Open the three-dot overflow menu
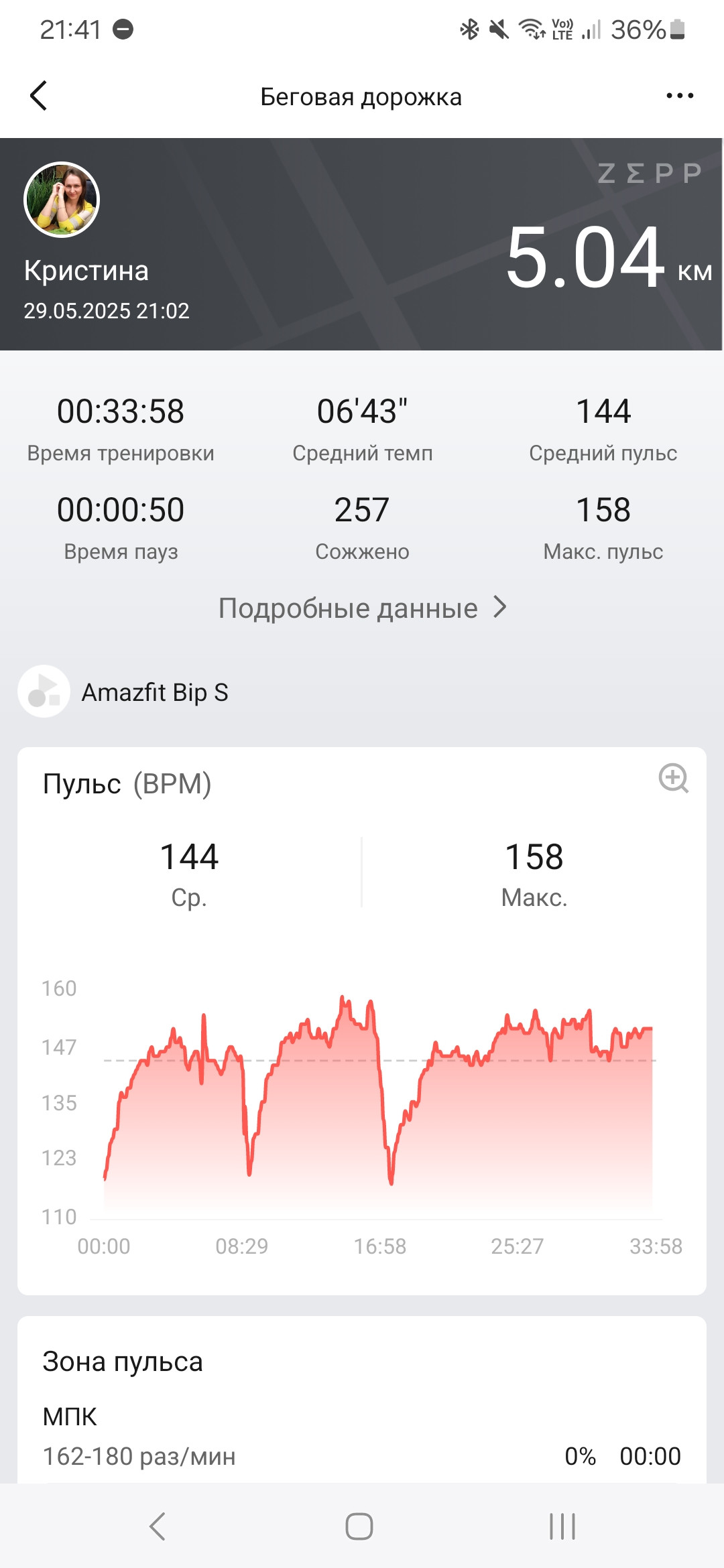Image resolution: width=724 pixels, height=1568 pixels. [680, 96]
